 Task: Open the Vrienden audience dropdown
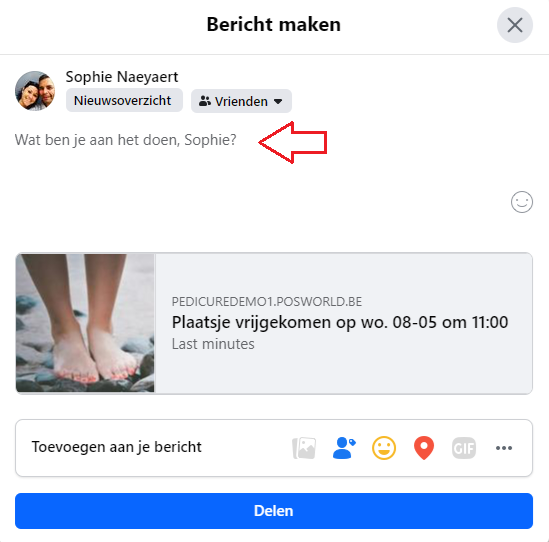click(x=241, y=101)
